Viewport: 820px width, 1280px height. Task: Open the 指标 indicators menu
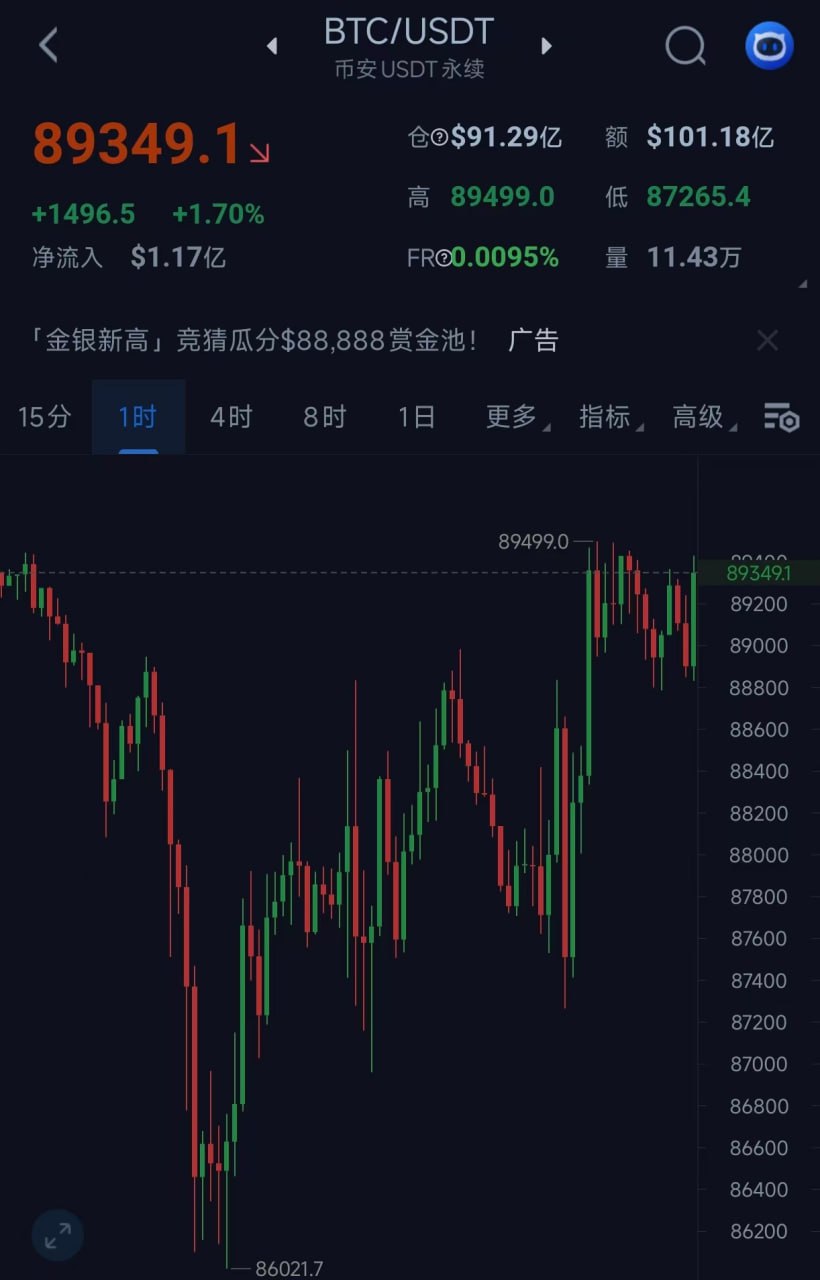[606, 417]
